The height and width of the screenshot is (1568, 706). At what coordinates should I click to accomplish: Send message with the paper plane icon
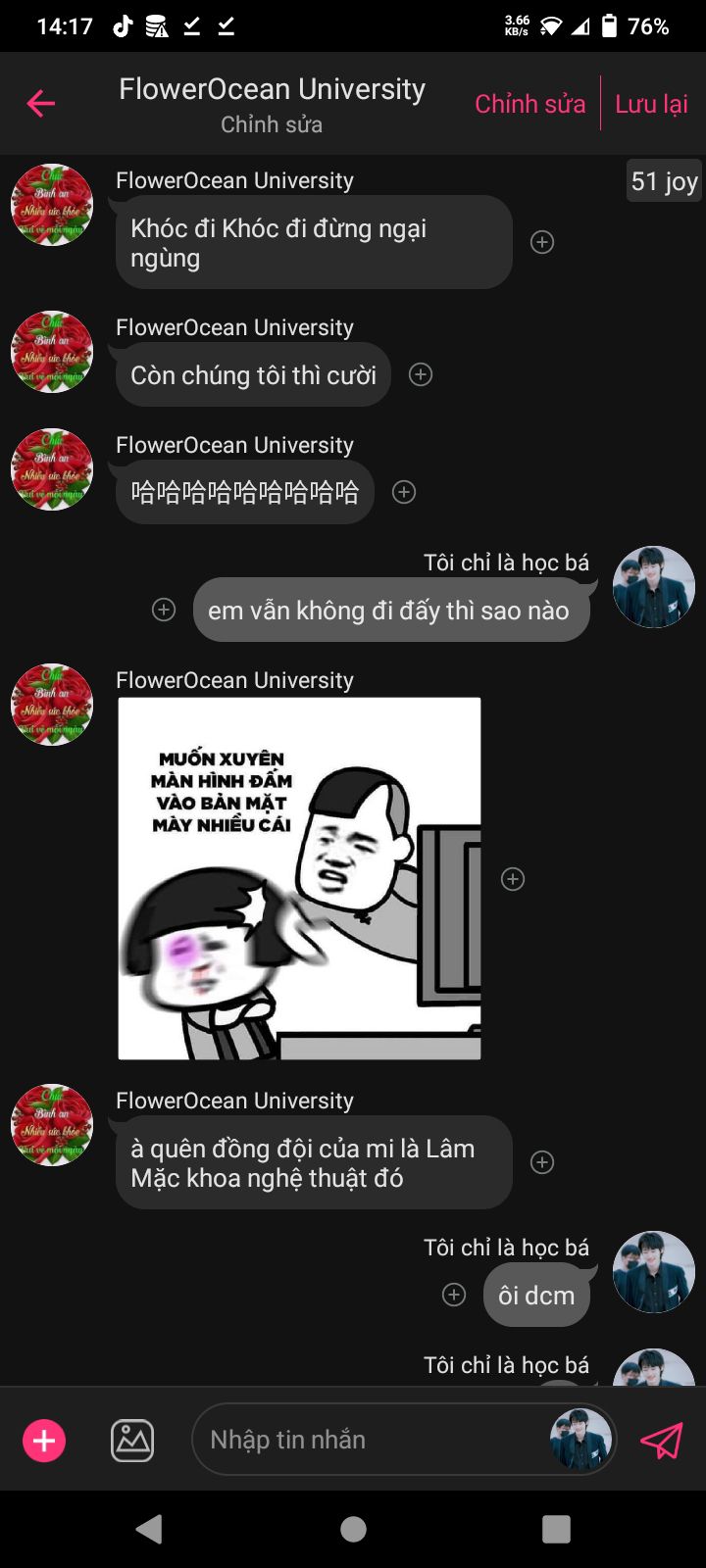(661, 1441)
